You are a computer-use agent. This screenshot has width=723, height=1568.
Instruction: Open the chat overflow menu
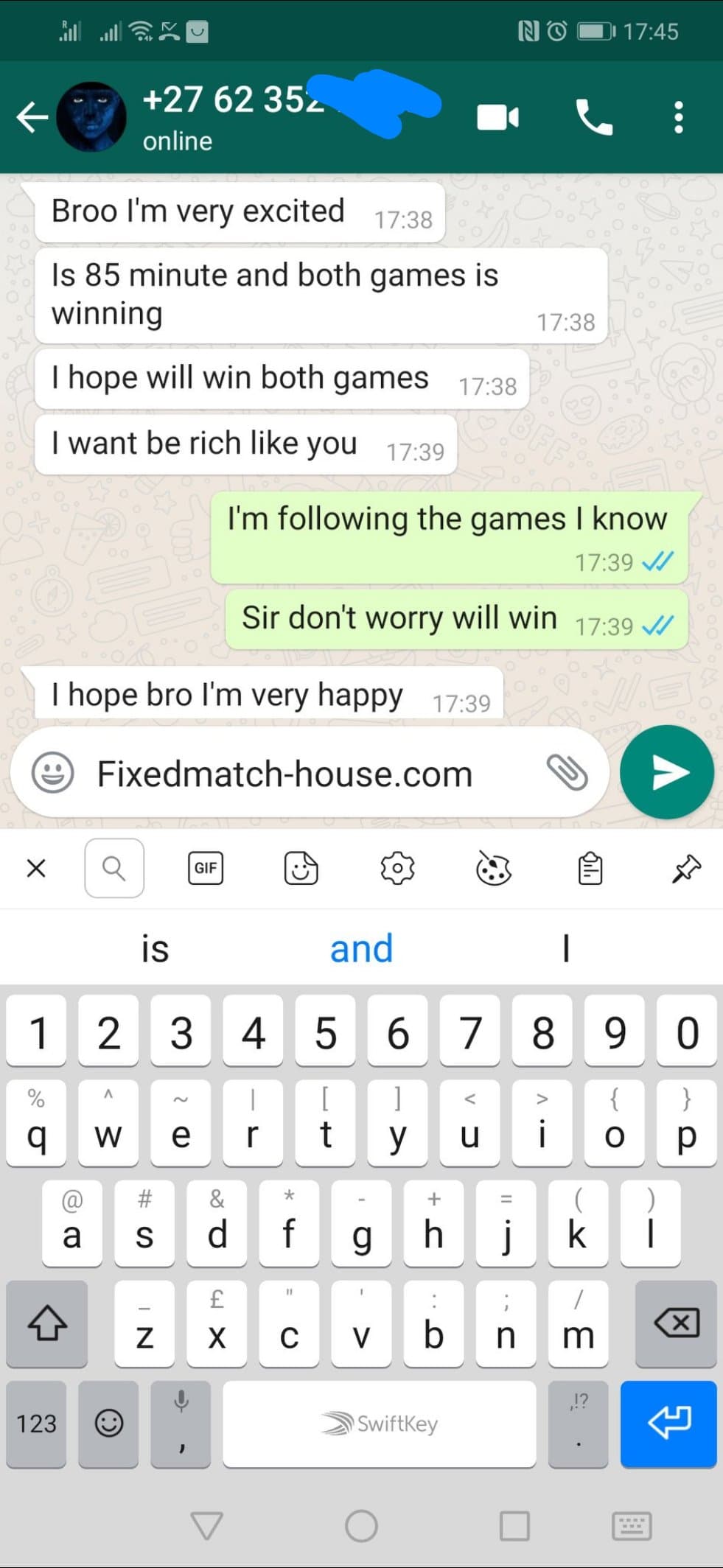pos(679,117)
